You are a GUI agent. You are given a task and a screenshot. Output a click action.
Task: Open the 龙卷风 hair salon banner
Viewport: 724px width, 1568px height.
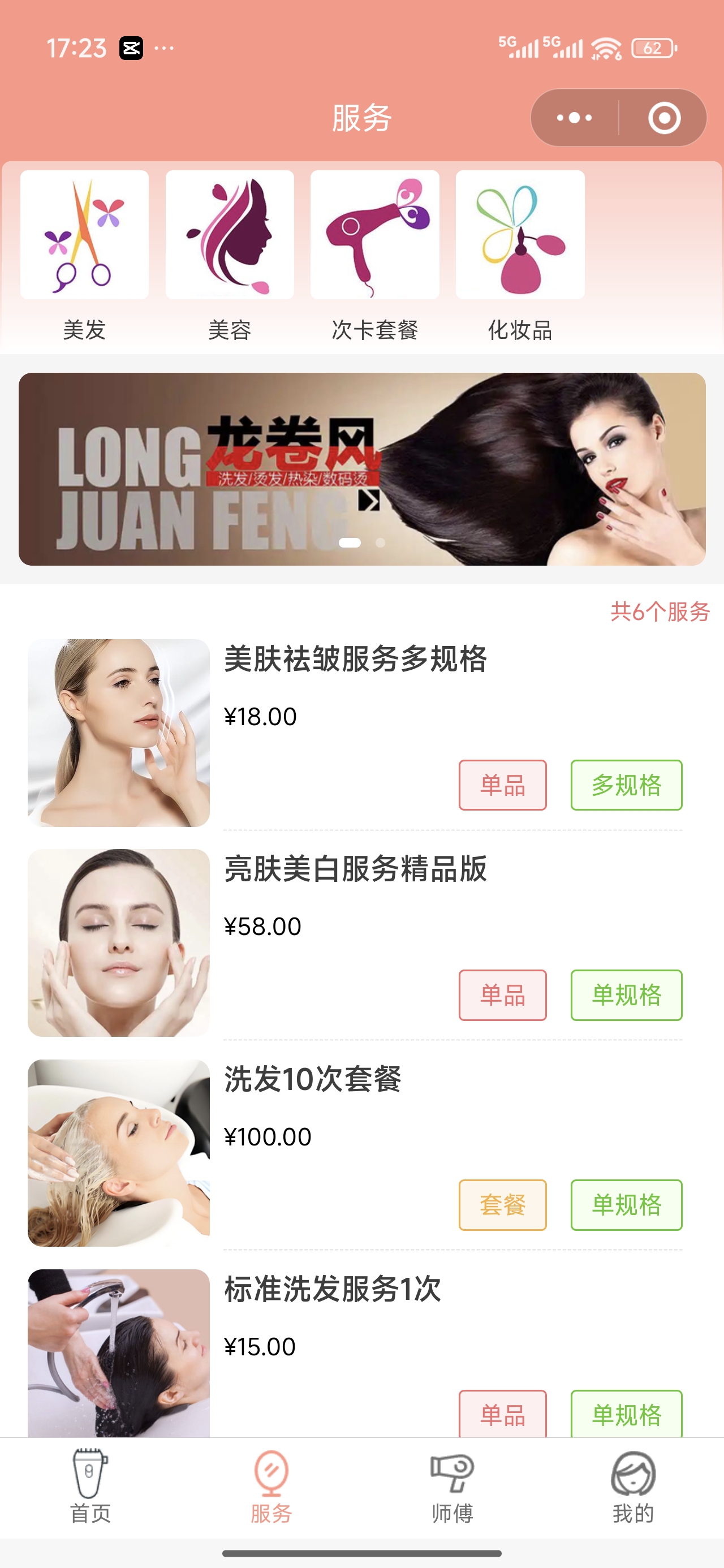point(361,469)
